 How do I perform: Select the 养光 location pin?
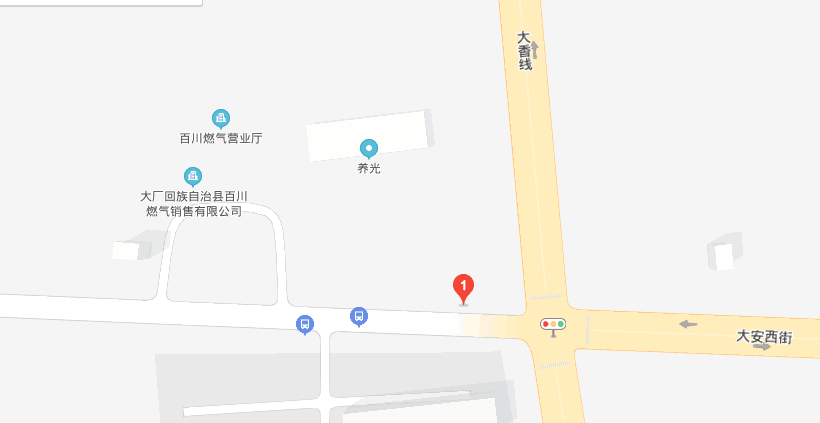[369, 149]
